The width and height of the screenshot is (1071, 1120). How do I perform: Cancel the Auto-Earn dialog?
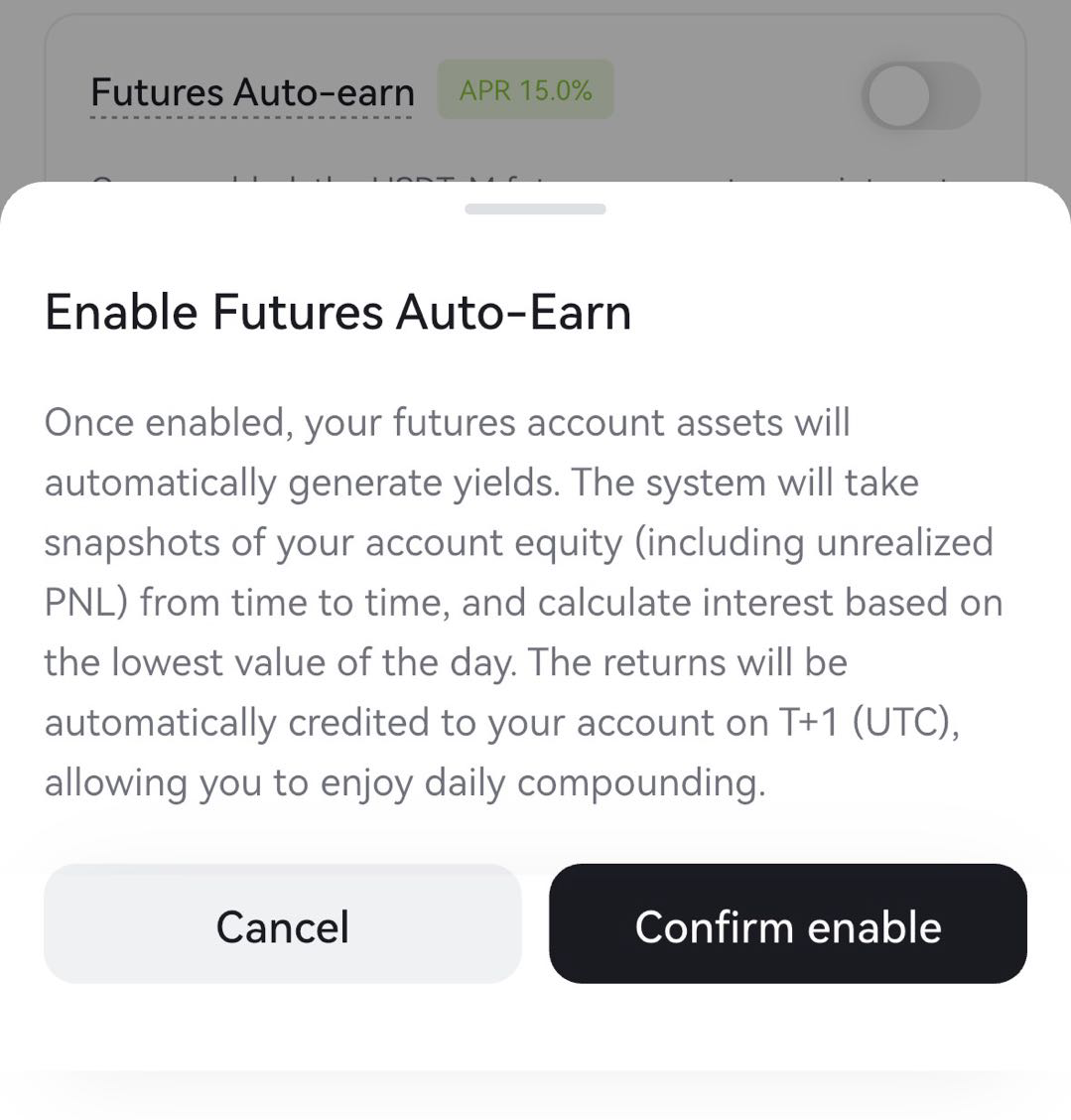(283, 924)
